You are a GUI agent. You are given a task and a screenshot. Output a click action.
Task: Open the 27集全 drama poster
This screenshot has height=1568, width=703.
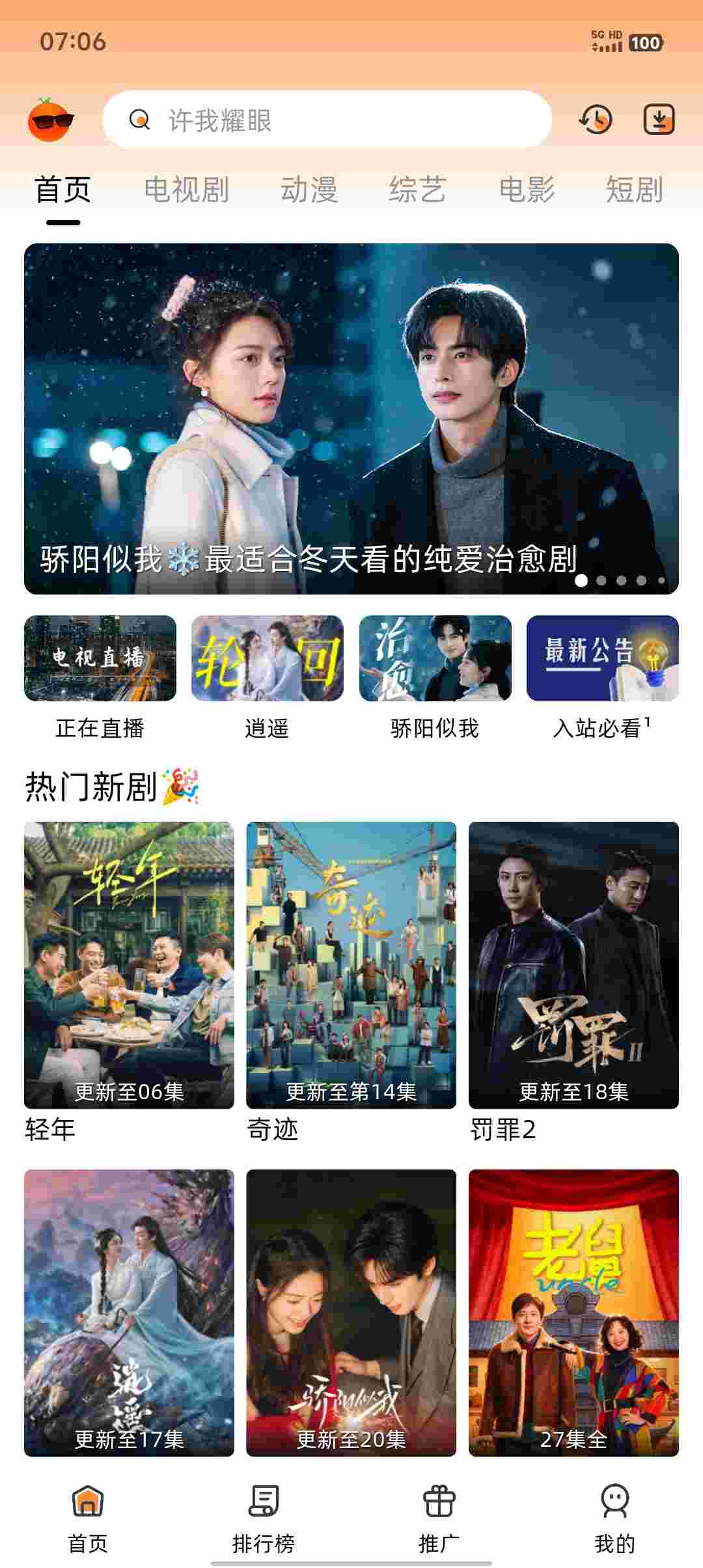573,1312
